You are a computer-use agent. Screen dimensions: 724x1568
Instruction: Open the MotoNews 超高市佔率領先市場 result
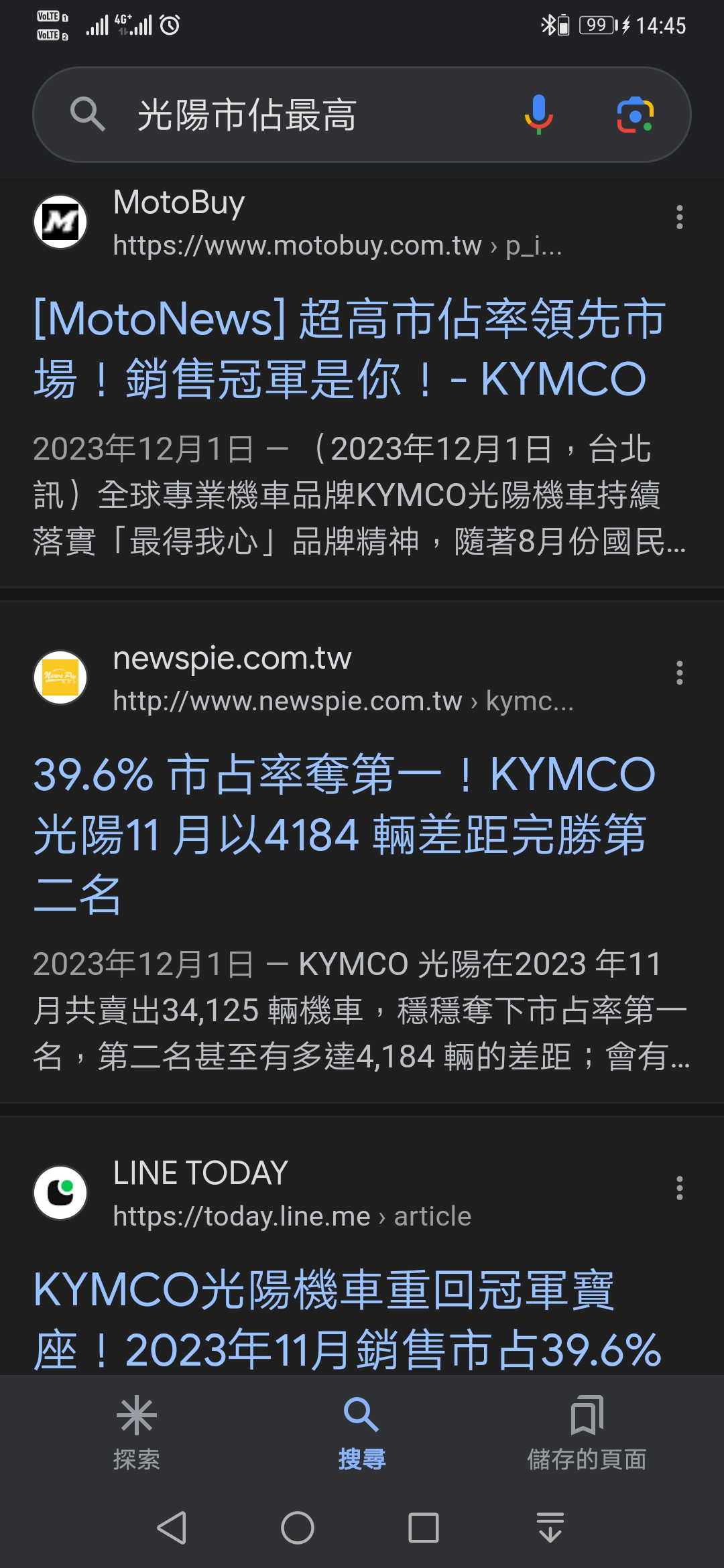click(x=349, y=348)
